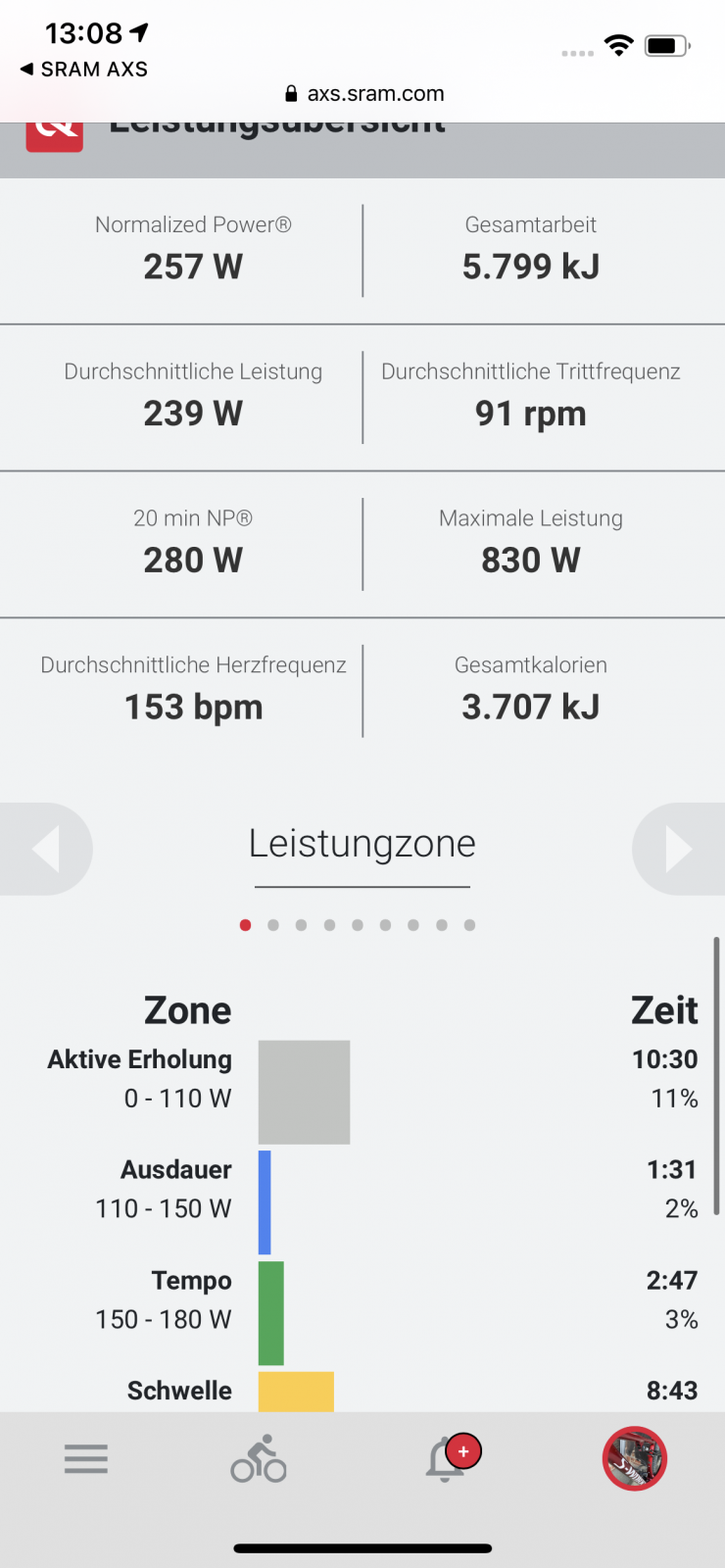Screen dimensions: 725x1568
Task: Open the notifications bell
Action: point(447,1459)
